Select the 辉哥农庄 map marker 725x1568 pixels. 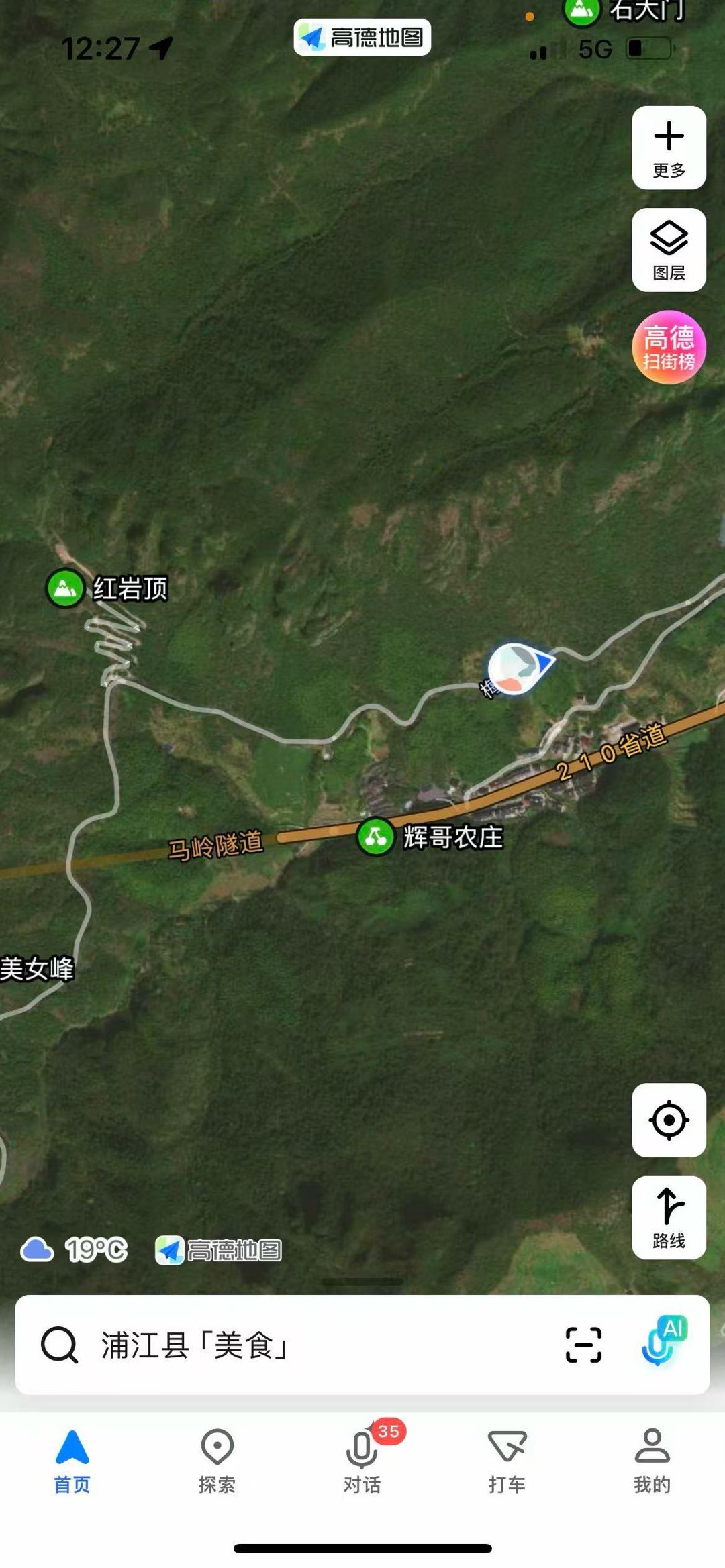pos(376,837)
